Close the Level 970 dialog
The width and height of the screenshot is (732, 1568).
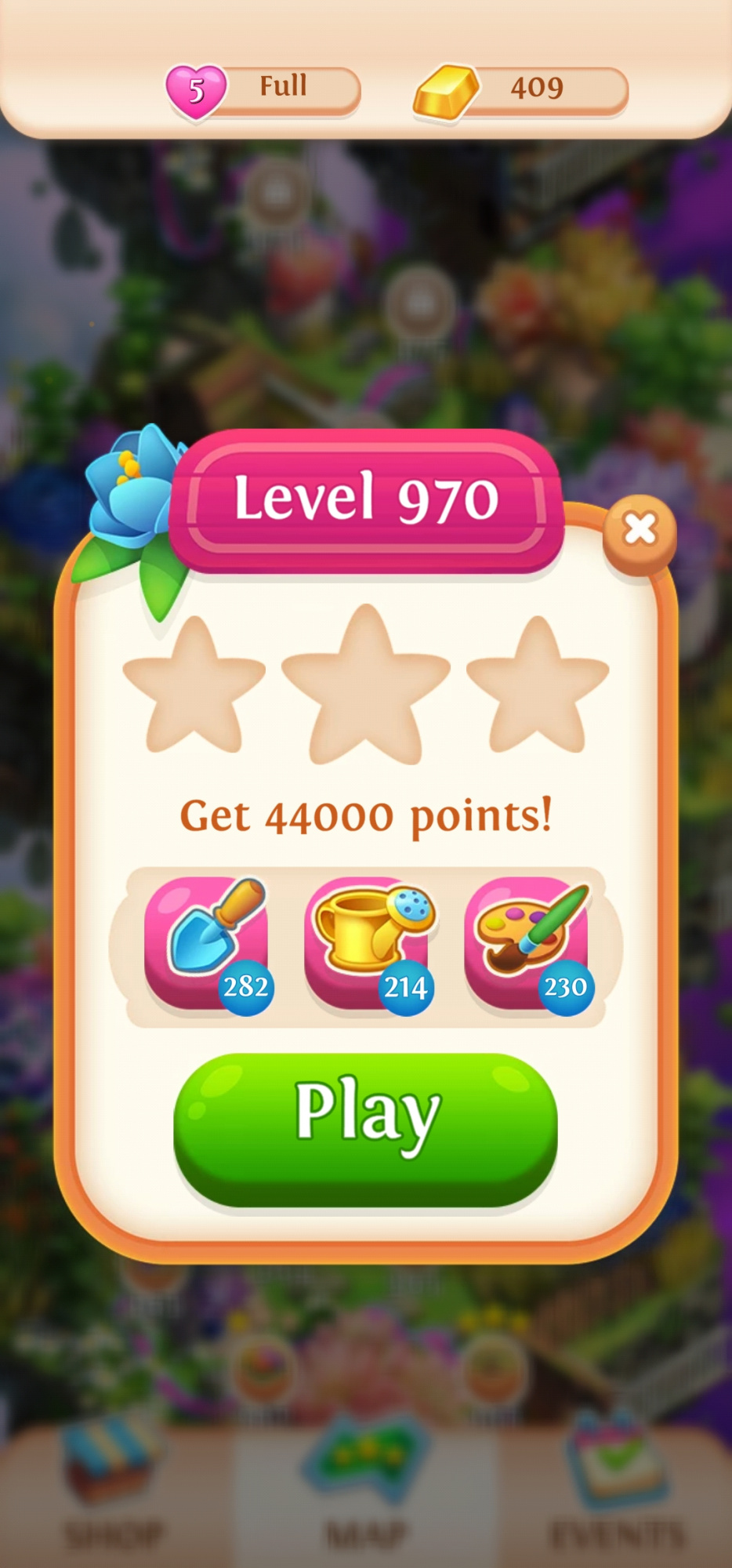point(640,531)
